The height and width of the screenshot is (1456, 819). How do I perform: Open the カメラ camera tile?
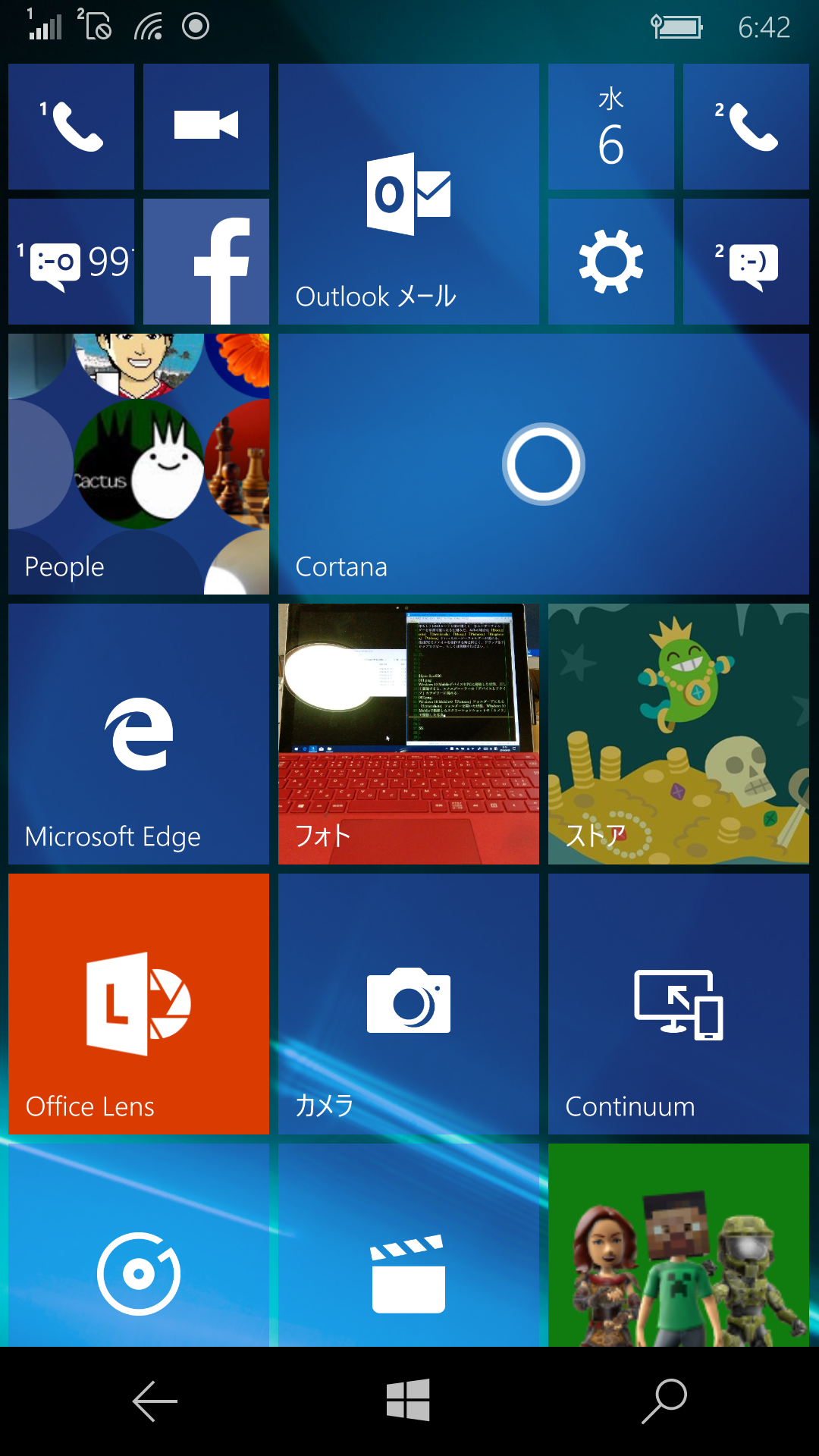408,1004
